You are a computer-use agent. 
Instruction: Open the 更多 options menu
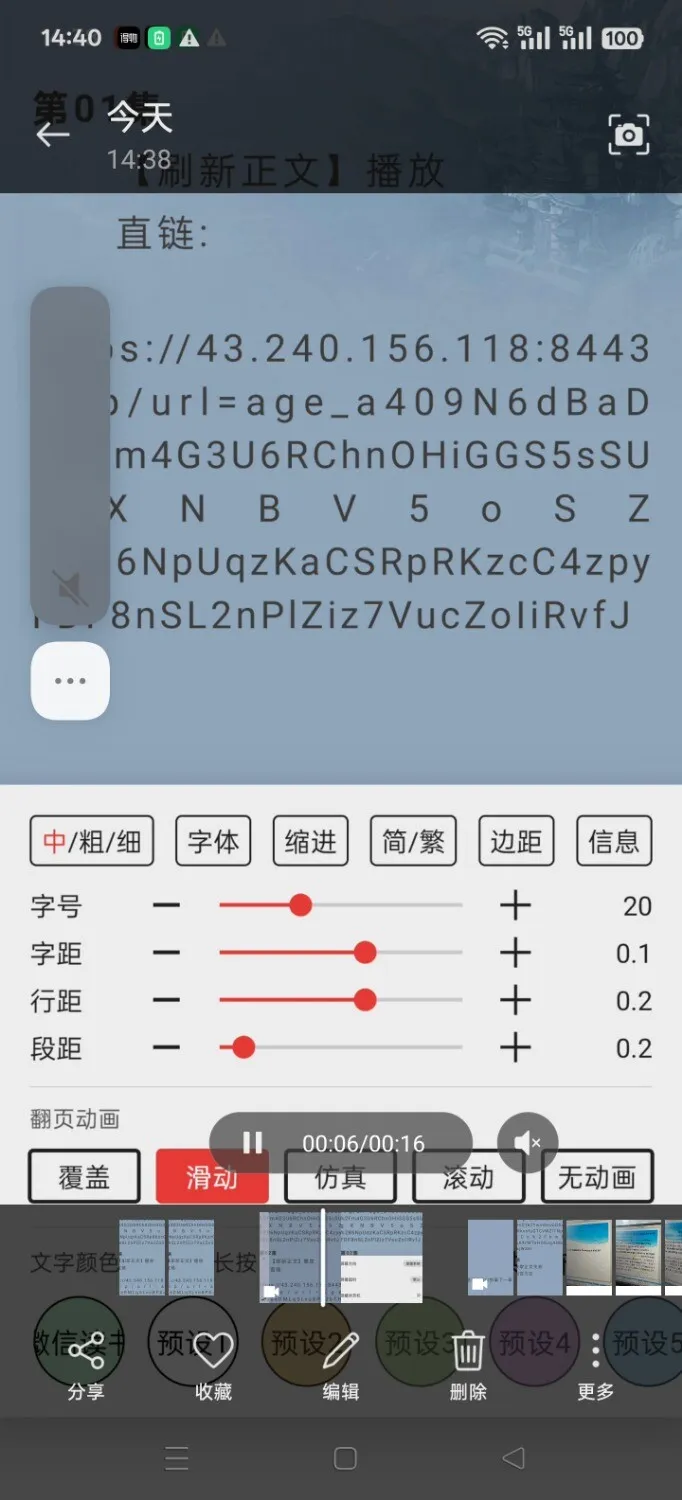tap(596, 1363)
